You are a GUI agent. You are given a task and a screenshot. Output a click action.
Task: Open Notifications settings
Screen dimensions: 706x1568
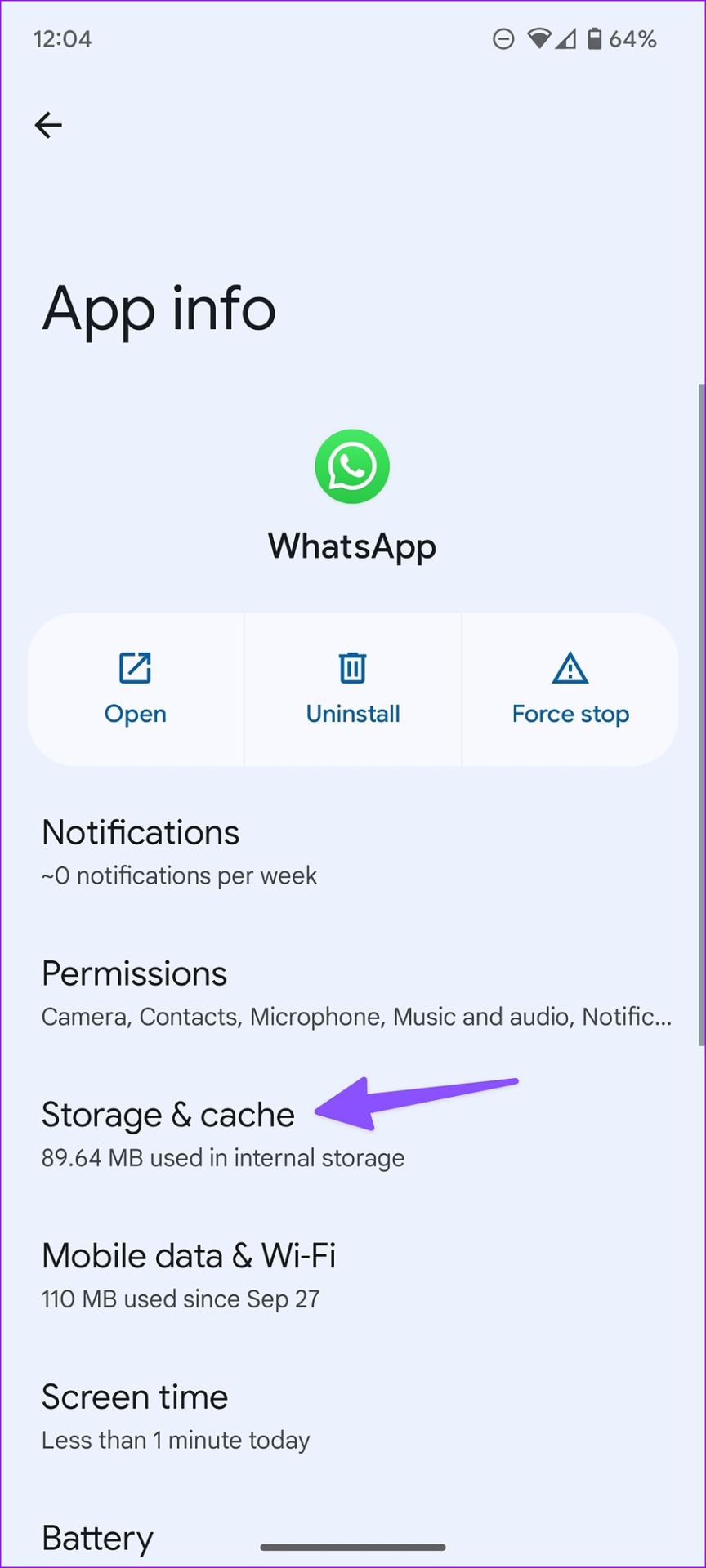tap(353, 853)
